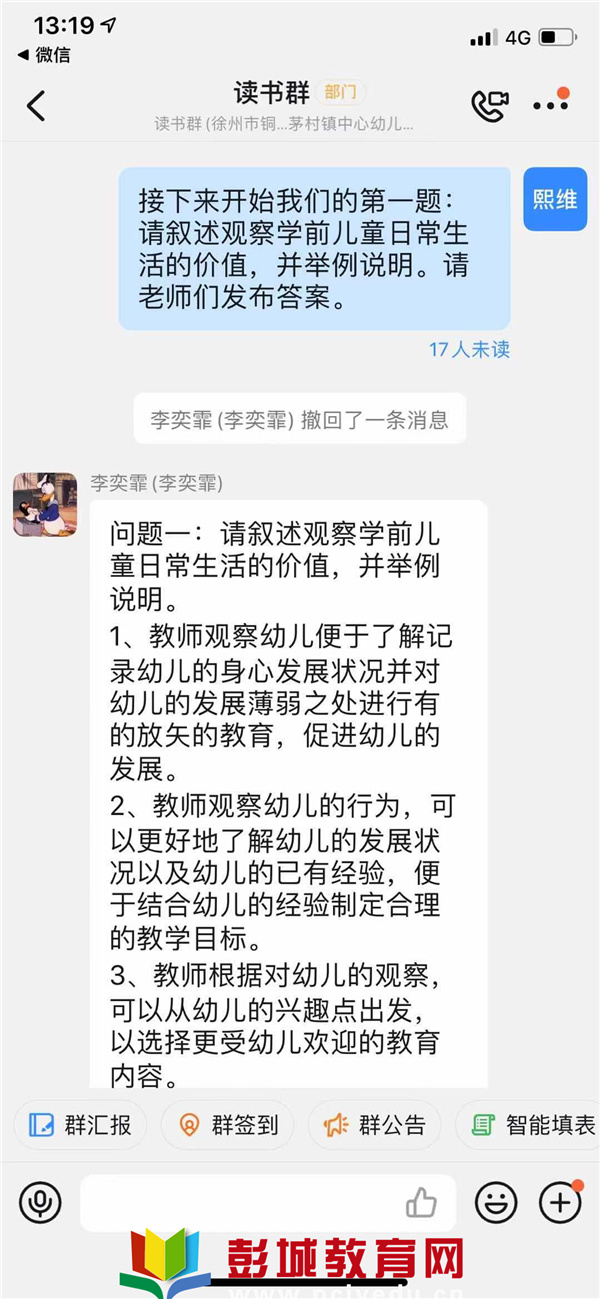Switch to voice input microphone
Image resolution: width=600 pixels, height=1299 pixels.
[x=40, y=1202]
